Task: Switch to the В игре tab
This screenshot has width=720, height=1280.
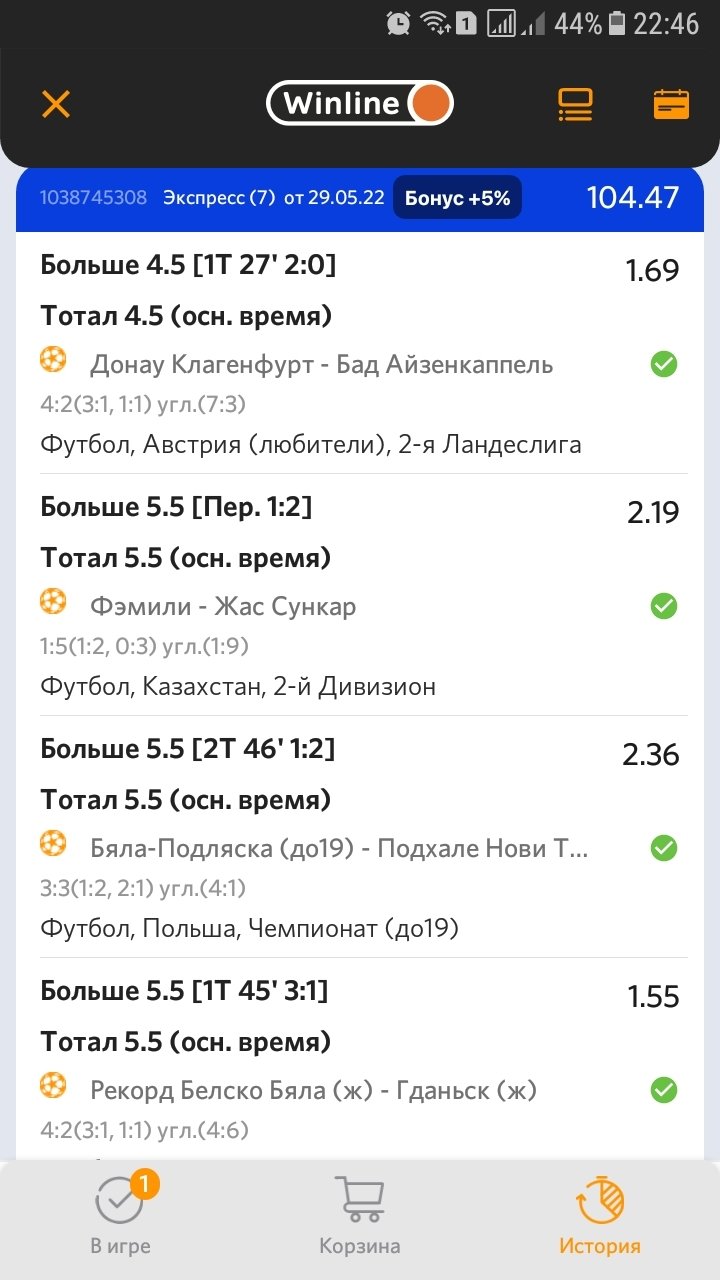Action: 120,1214
